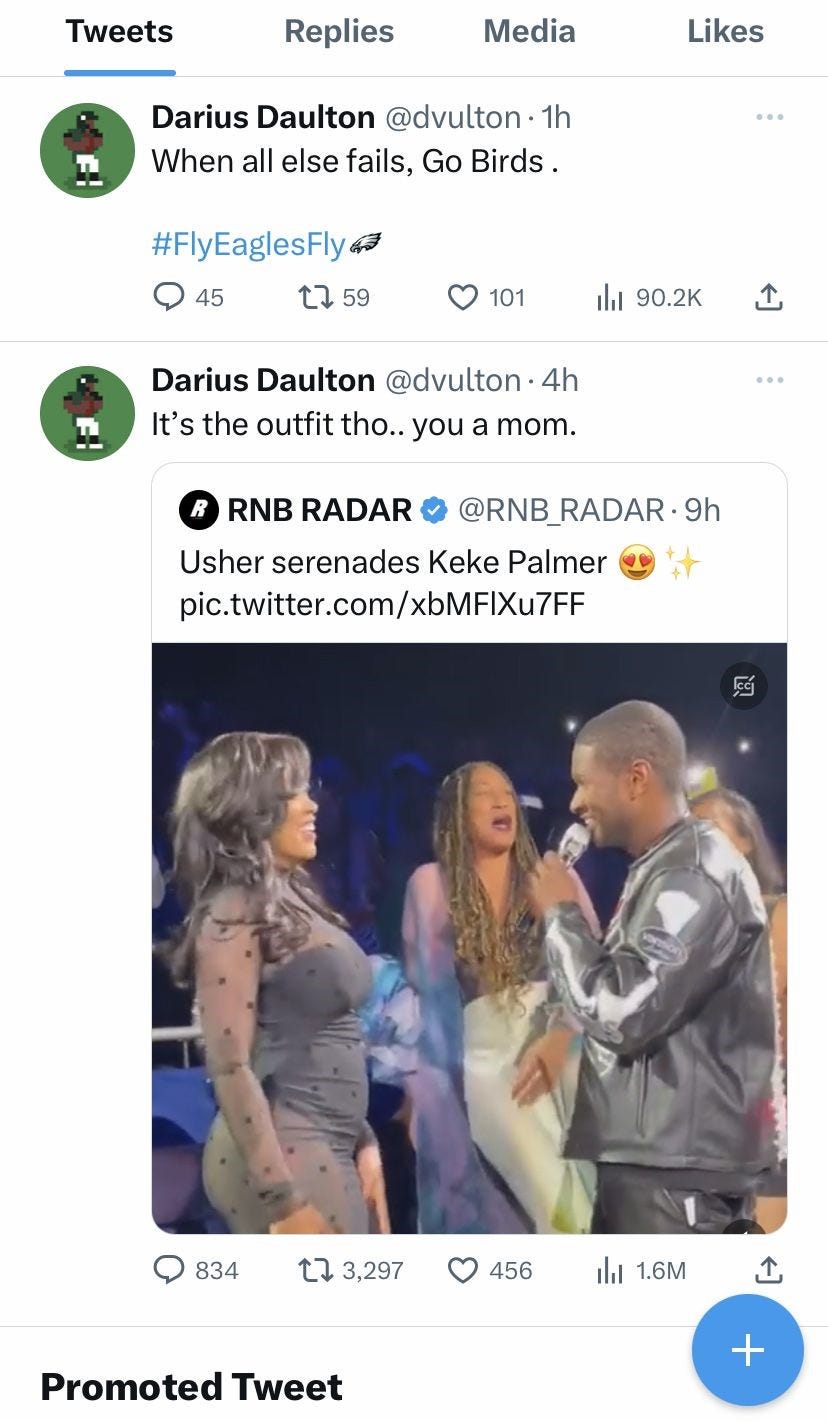828x1421 pixels.
Task: Like the outfit tweet
Action: (462, 1270)
